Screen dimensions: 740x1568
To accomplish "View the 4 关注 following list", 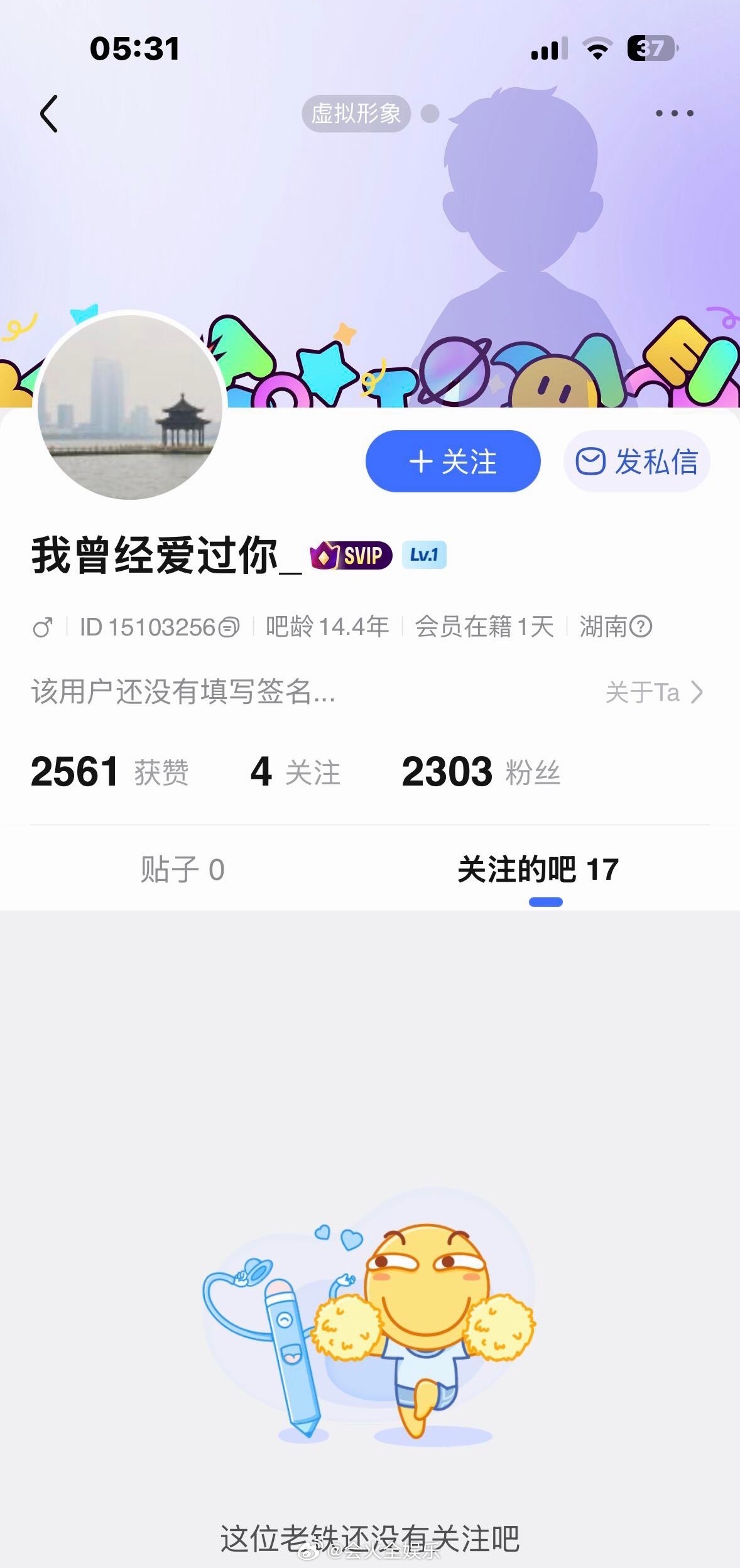I will [x=295, y=772].
